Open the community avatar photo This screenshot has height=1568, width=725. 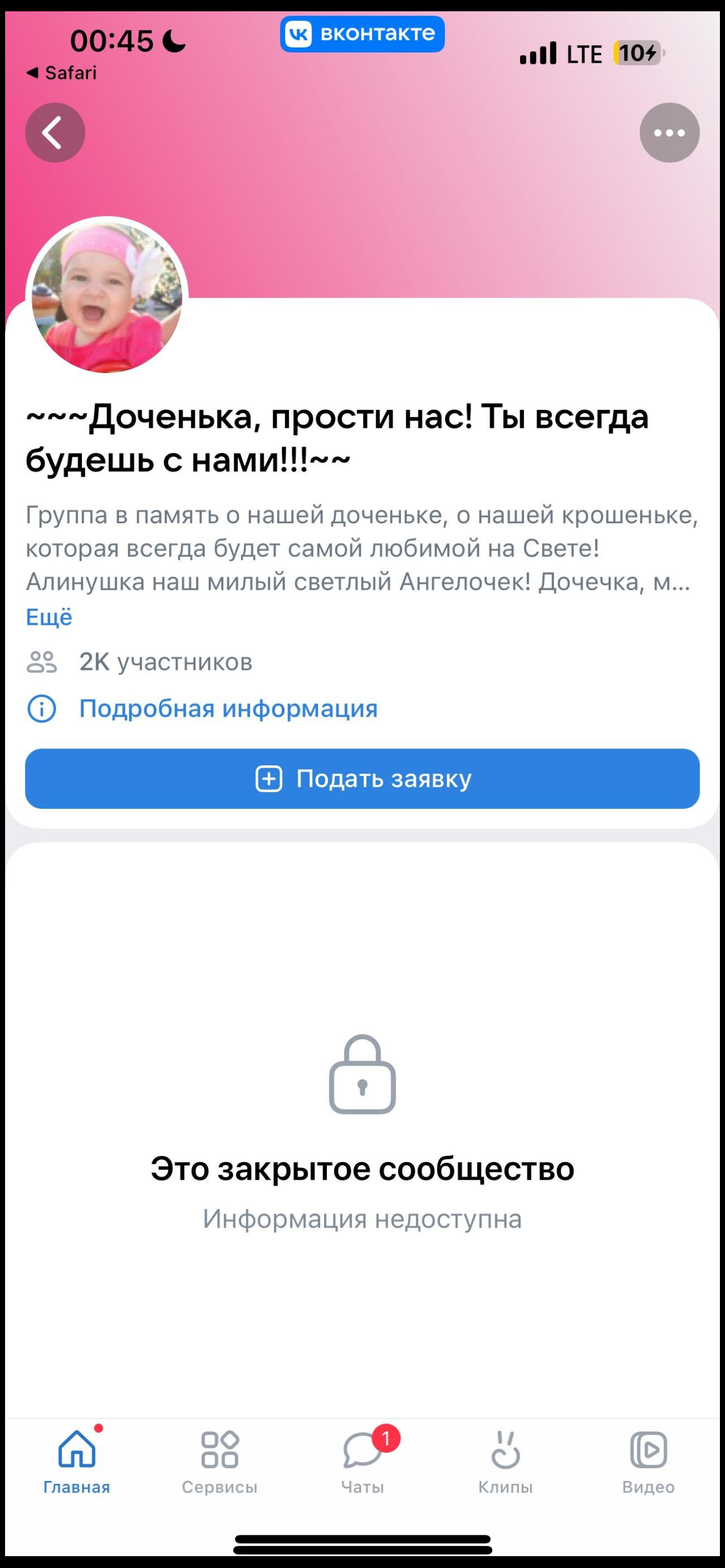pos(107,297)
